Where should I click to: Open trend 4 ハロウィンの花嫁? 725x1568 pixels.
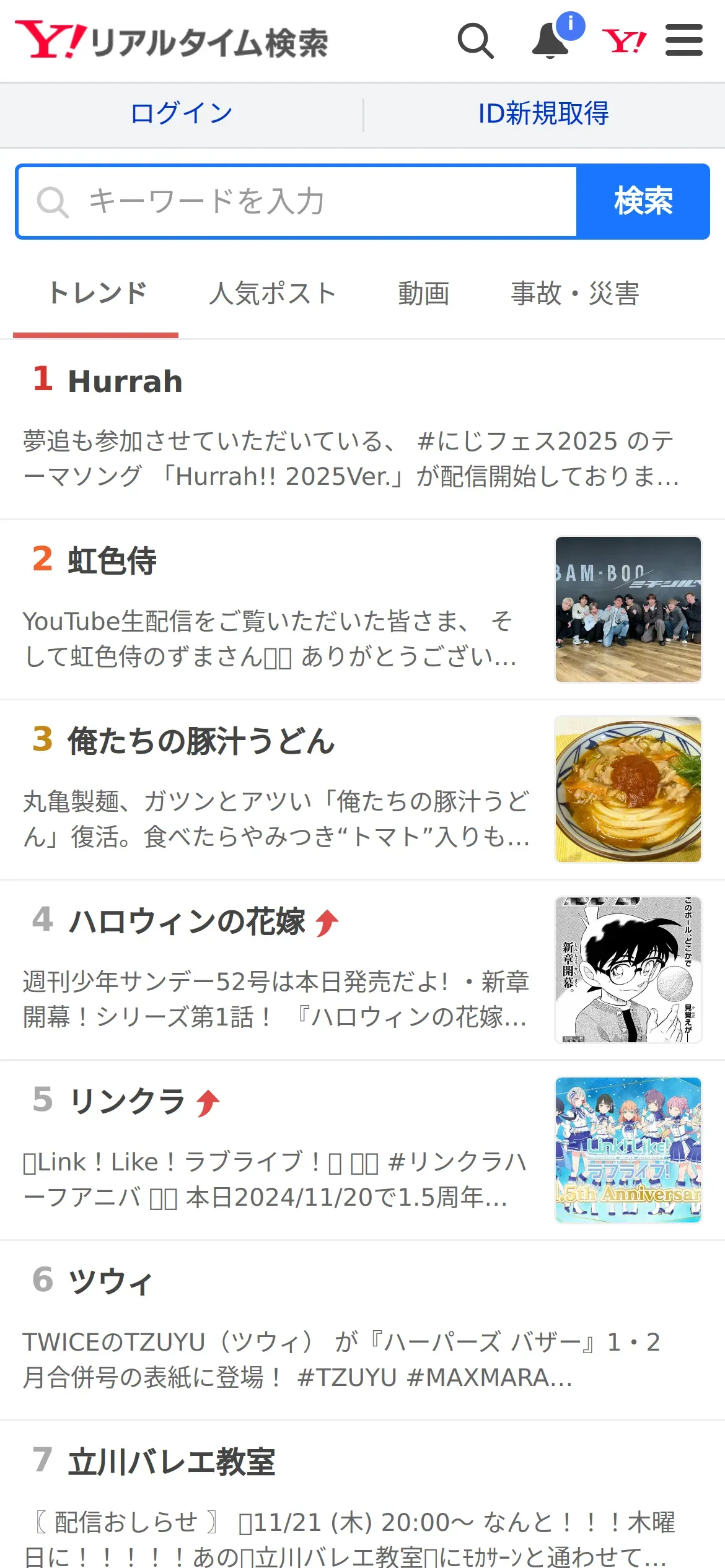point(186,921)
